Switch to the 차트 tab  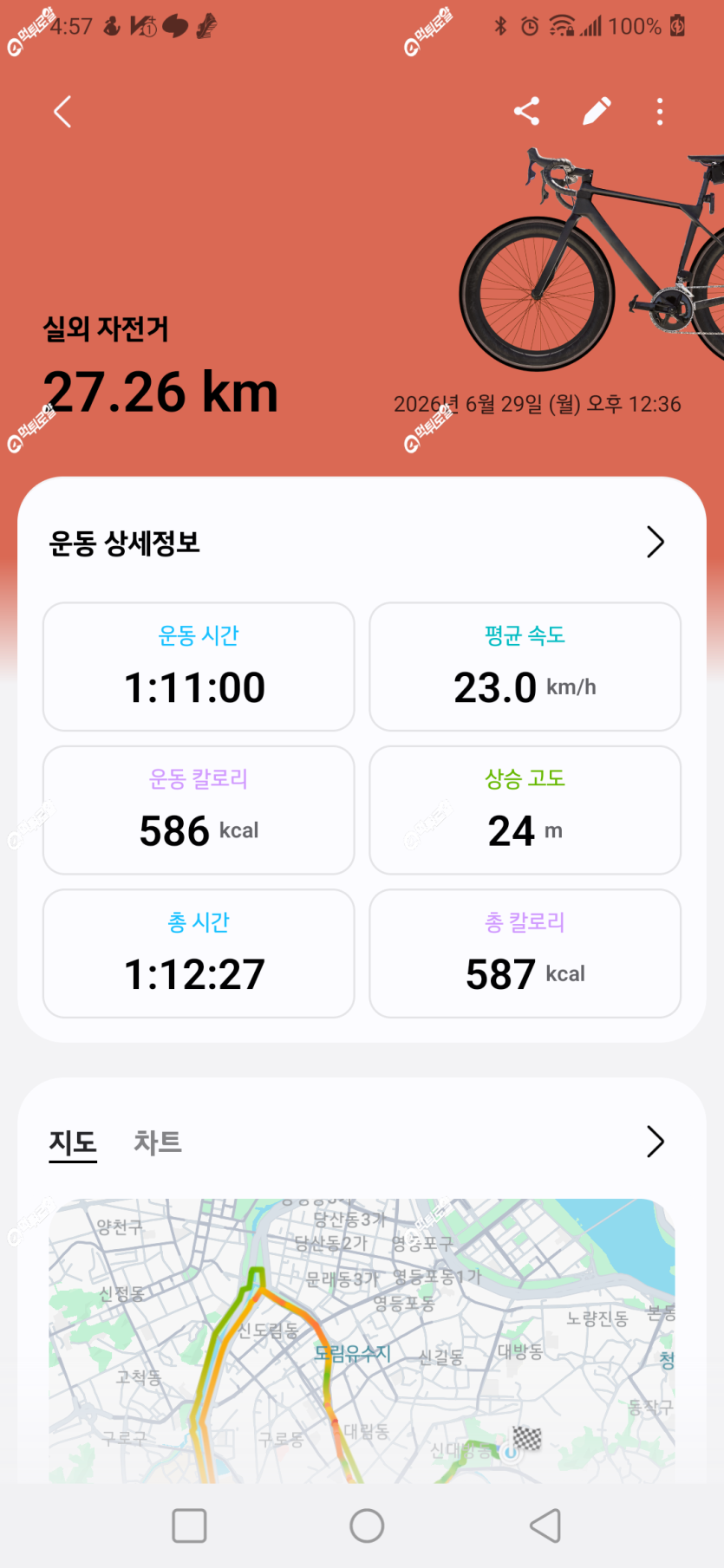click(x=157, y=1142)
